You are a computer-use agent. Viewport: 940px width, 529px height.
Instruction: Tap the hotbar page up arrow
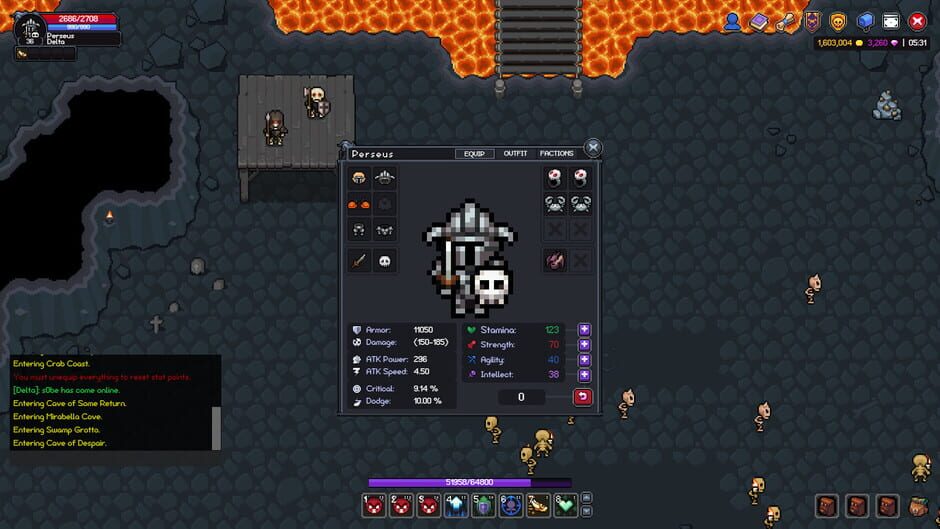point(586,498)
